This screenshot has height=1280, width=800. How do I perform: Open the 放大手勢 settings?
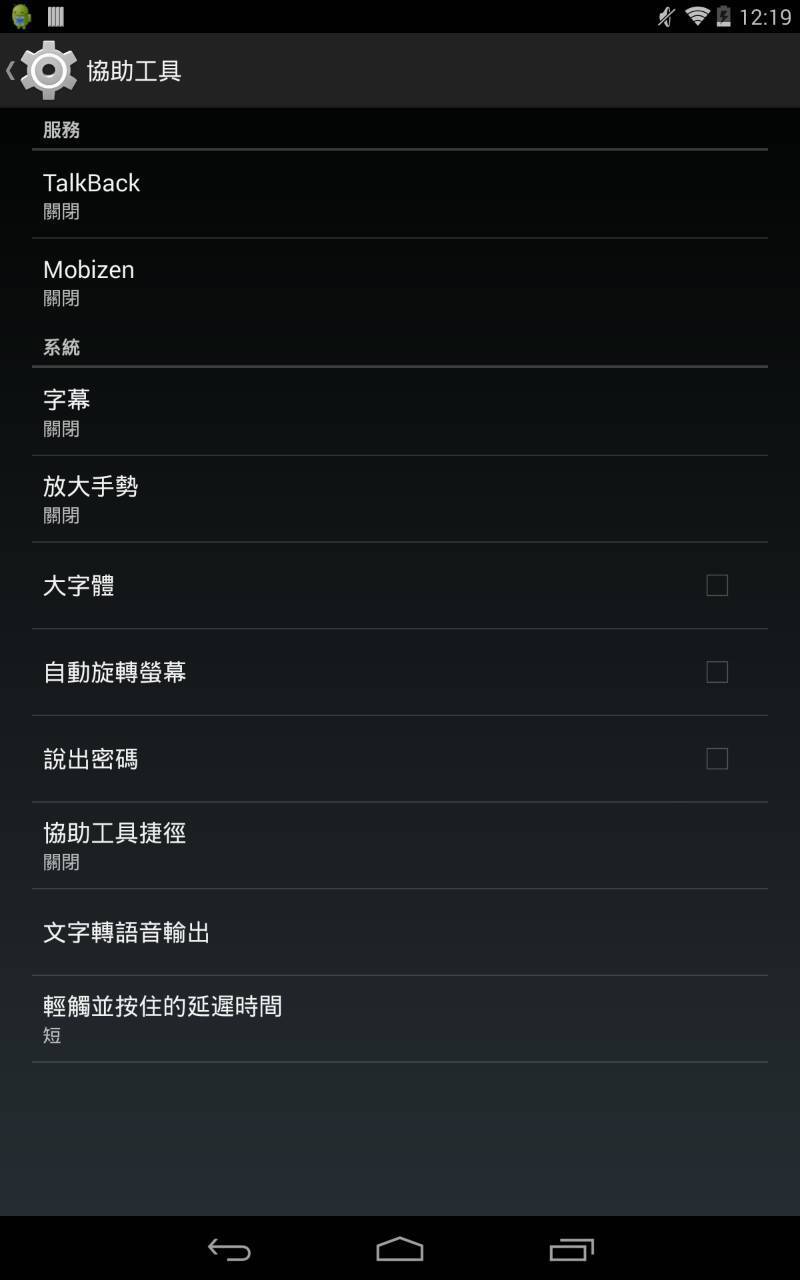click(400, 499)
